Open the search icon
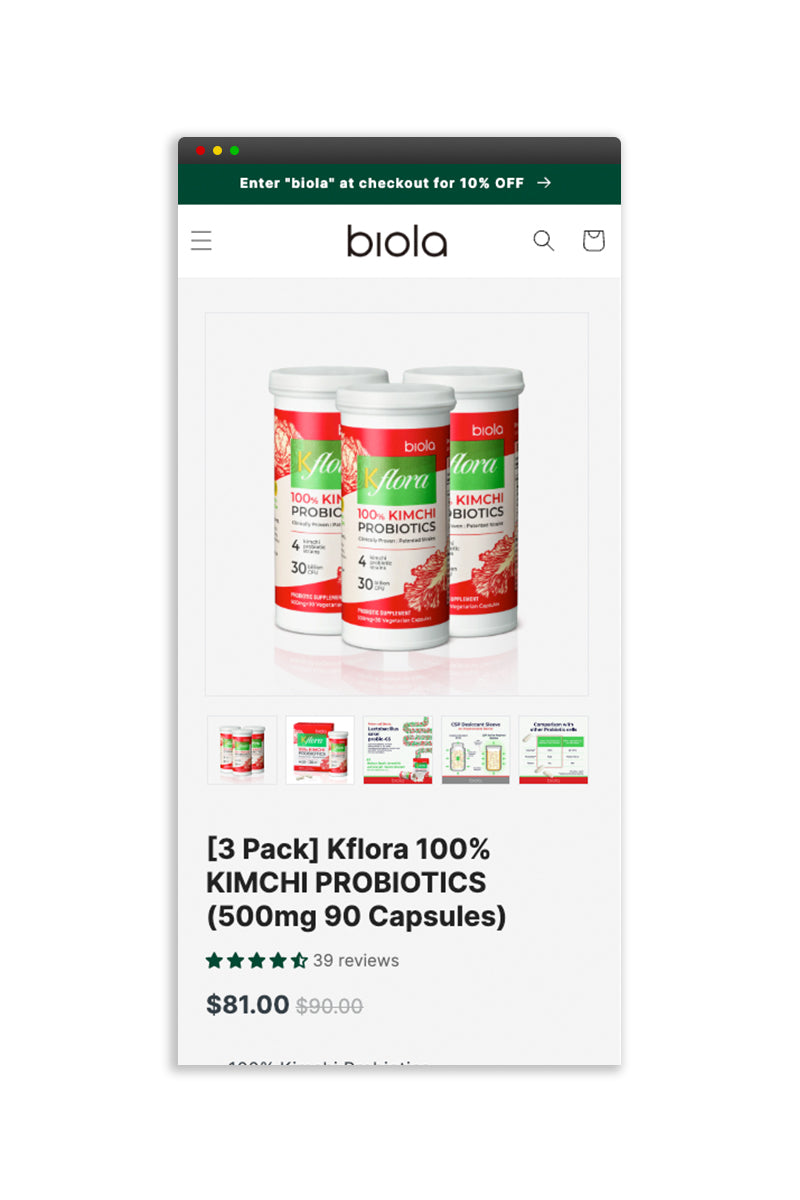 pyautogui.click(x=543, y=241)
